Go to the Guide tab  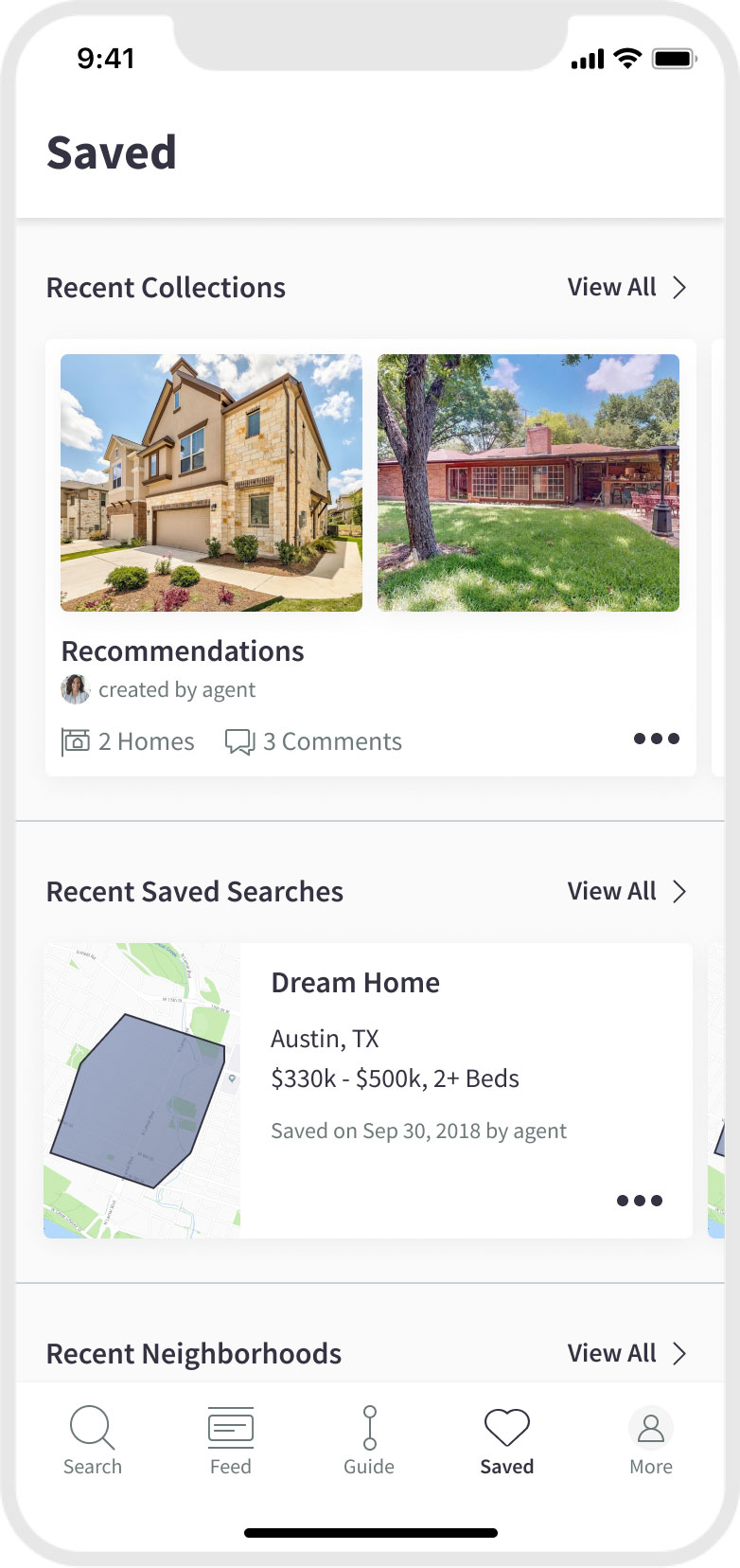(x=369, y=1441)
